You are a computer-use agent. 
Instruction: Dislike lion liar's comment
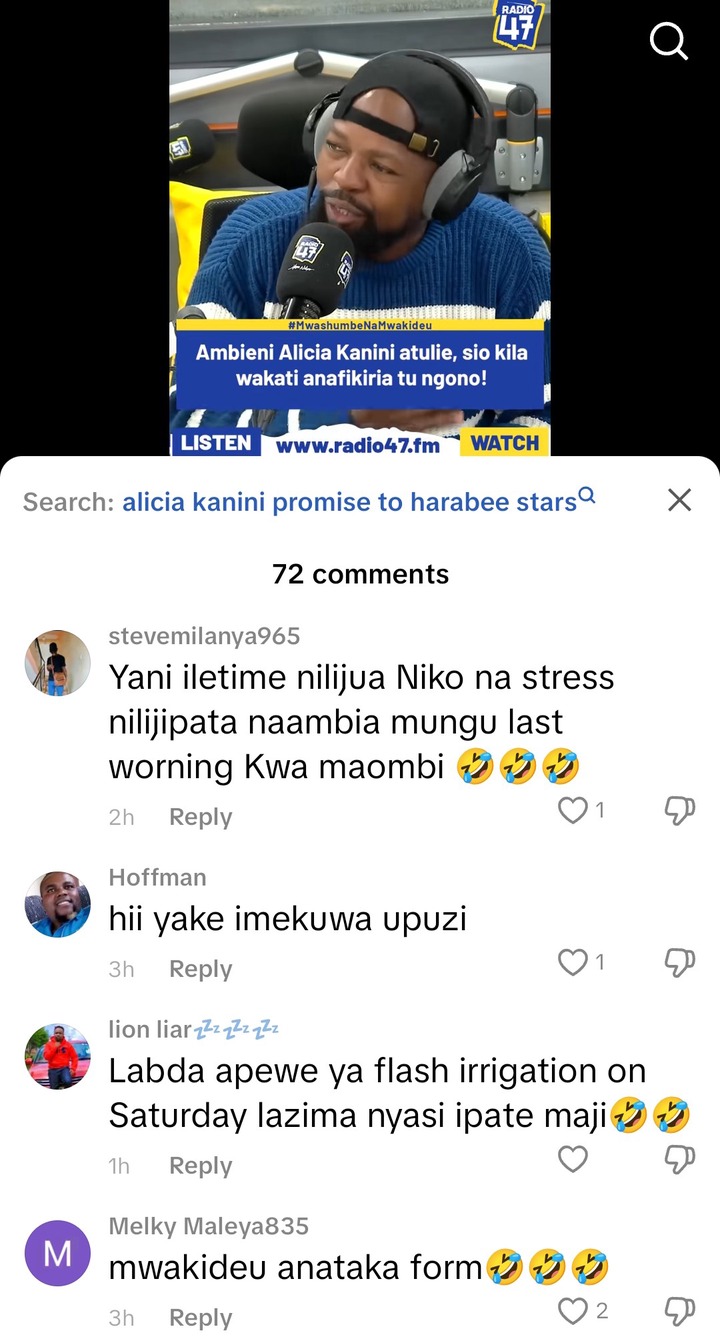click(x=679, y=1160)
